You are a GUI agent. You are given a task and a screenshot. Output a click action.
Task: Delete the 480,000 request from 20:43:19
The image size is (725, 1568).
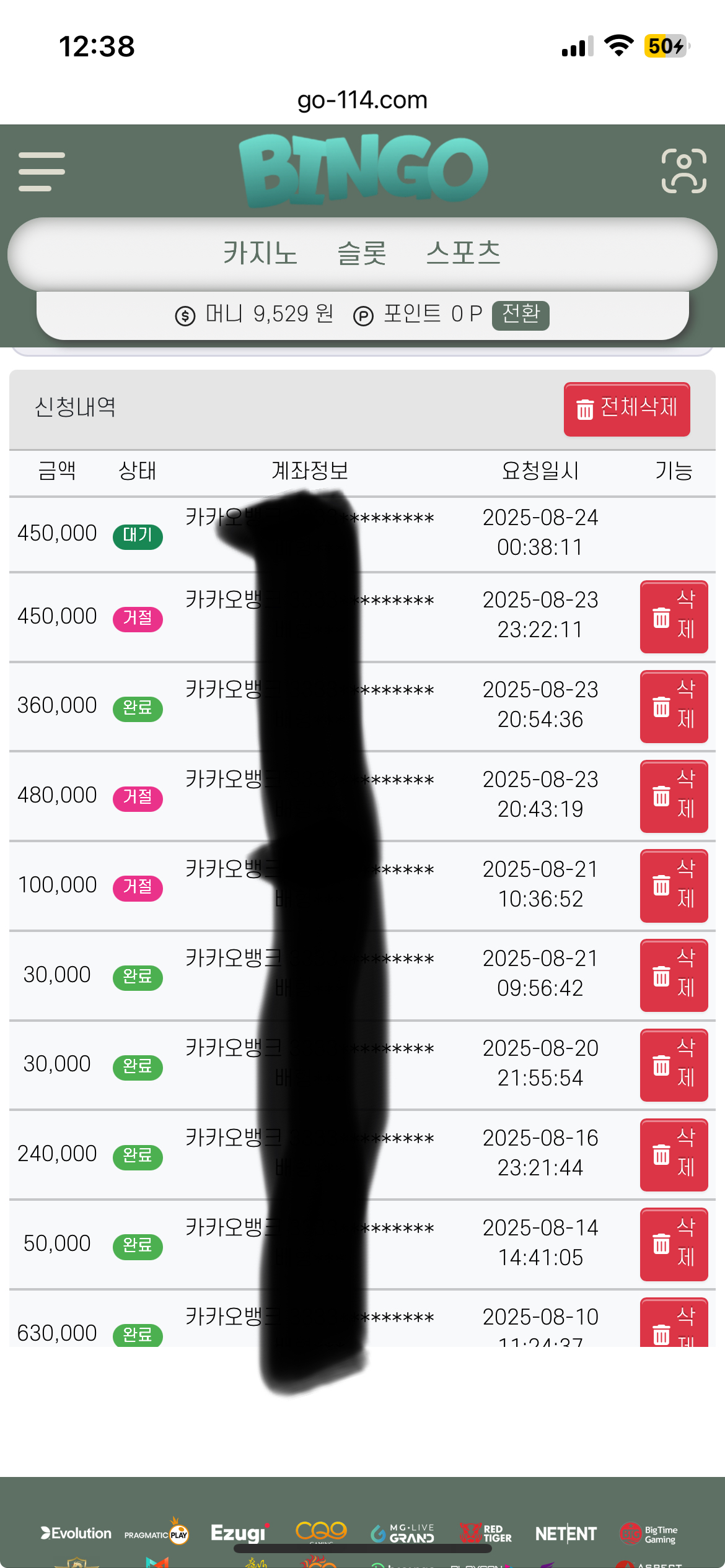[674, 796]
